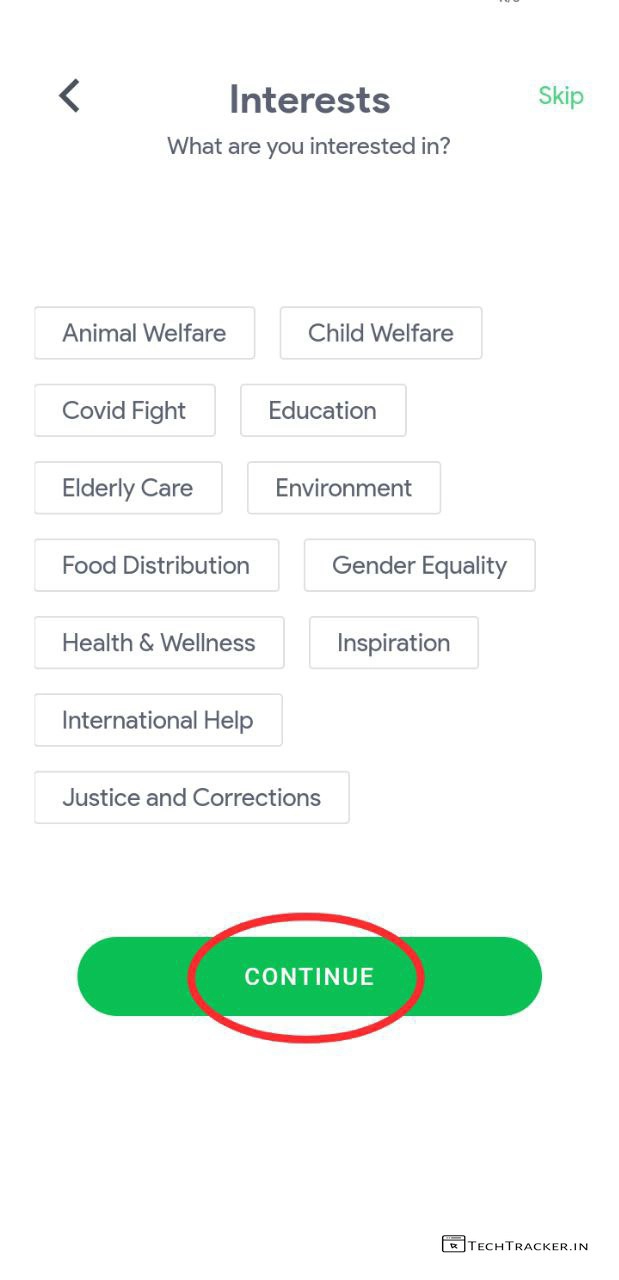Choose the Environment interest
Viewport: 619px width, 1280px height.
(343, 488)
